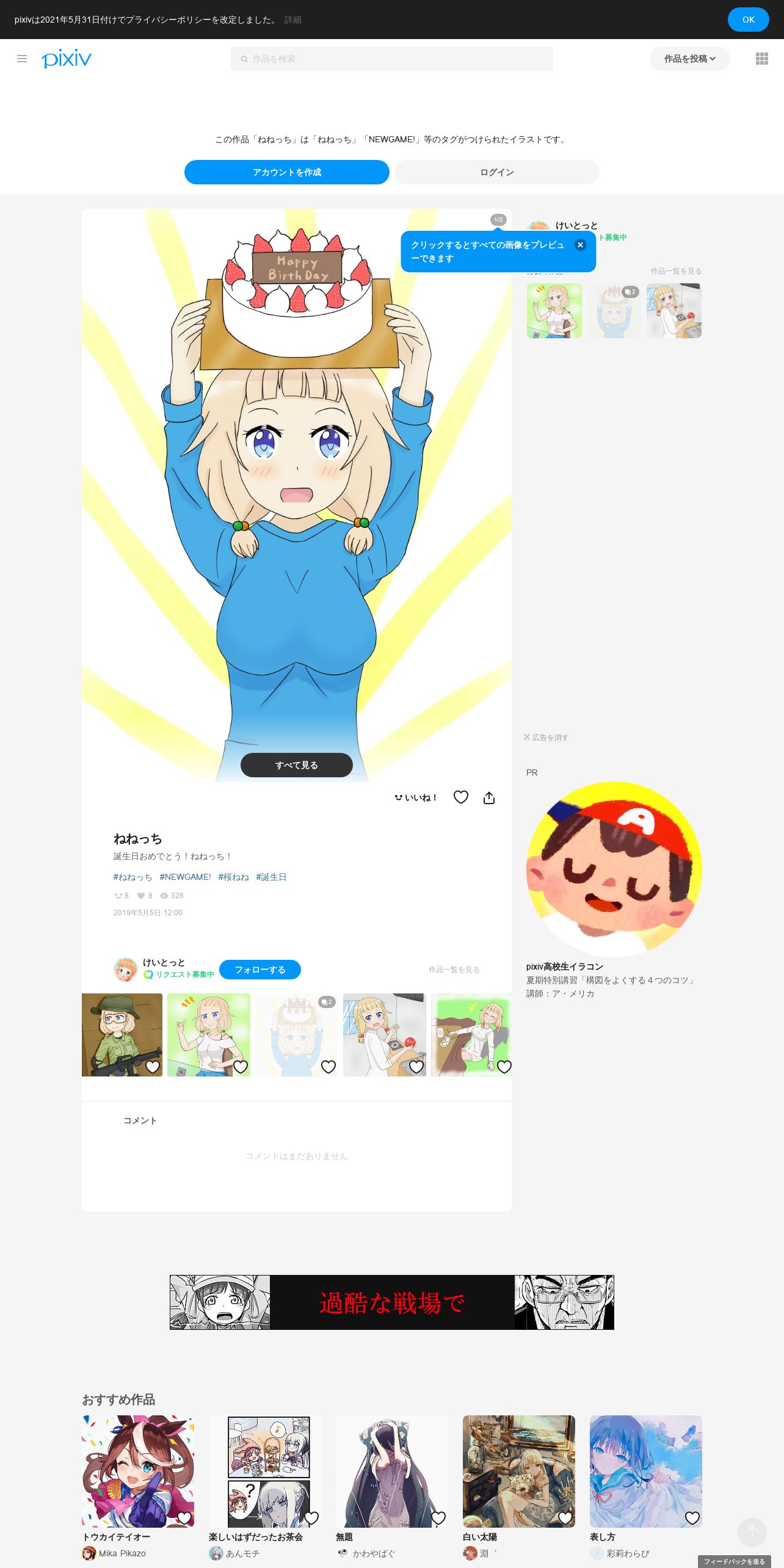Dismiss the privacy policy banner with OK
The image size is (784, 1568).
click(x=748, y=20)
